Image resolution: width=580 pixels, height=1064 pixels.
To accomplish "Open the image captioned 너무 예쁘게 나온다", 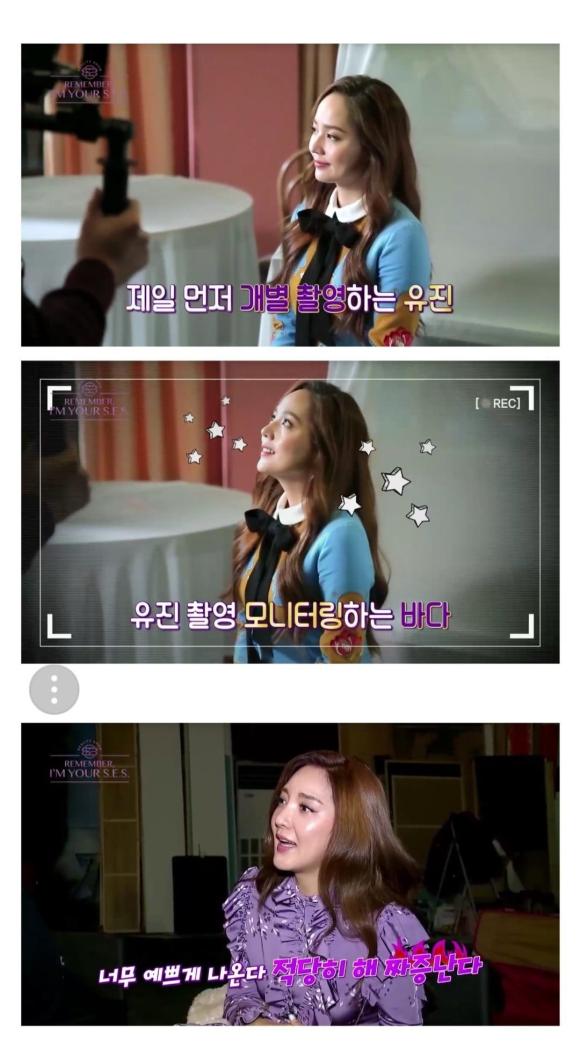I will 290,874.
